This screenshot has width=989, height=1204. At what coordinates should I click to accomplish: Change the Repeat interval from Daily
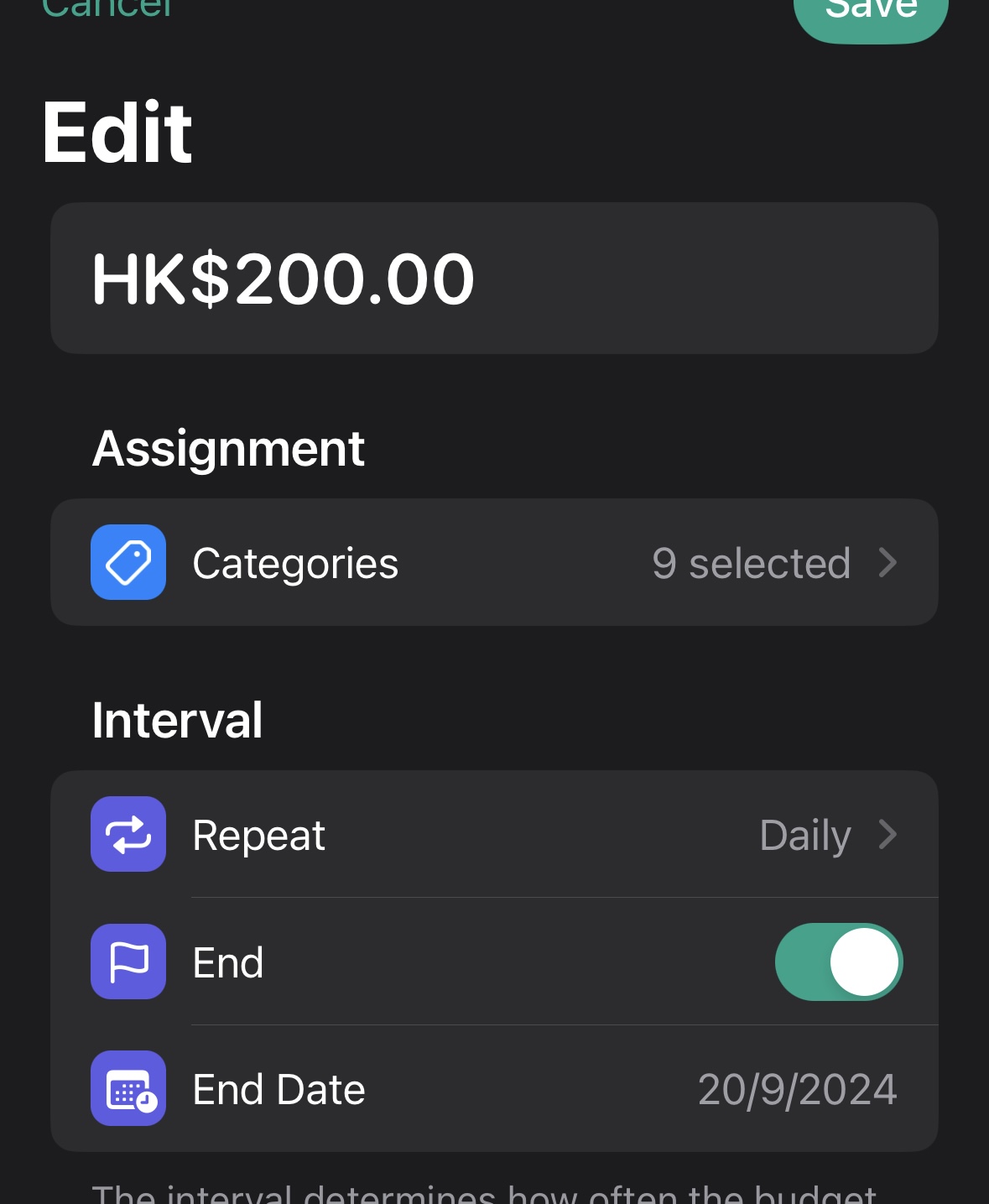[493, 835]
